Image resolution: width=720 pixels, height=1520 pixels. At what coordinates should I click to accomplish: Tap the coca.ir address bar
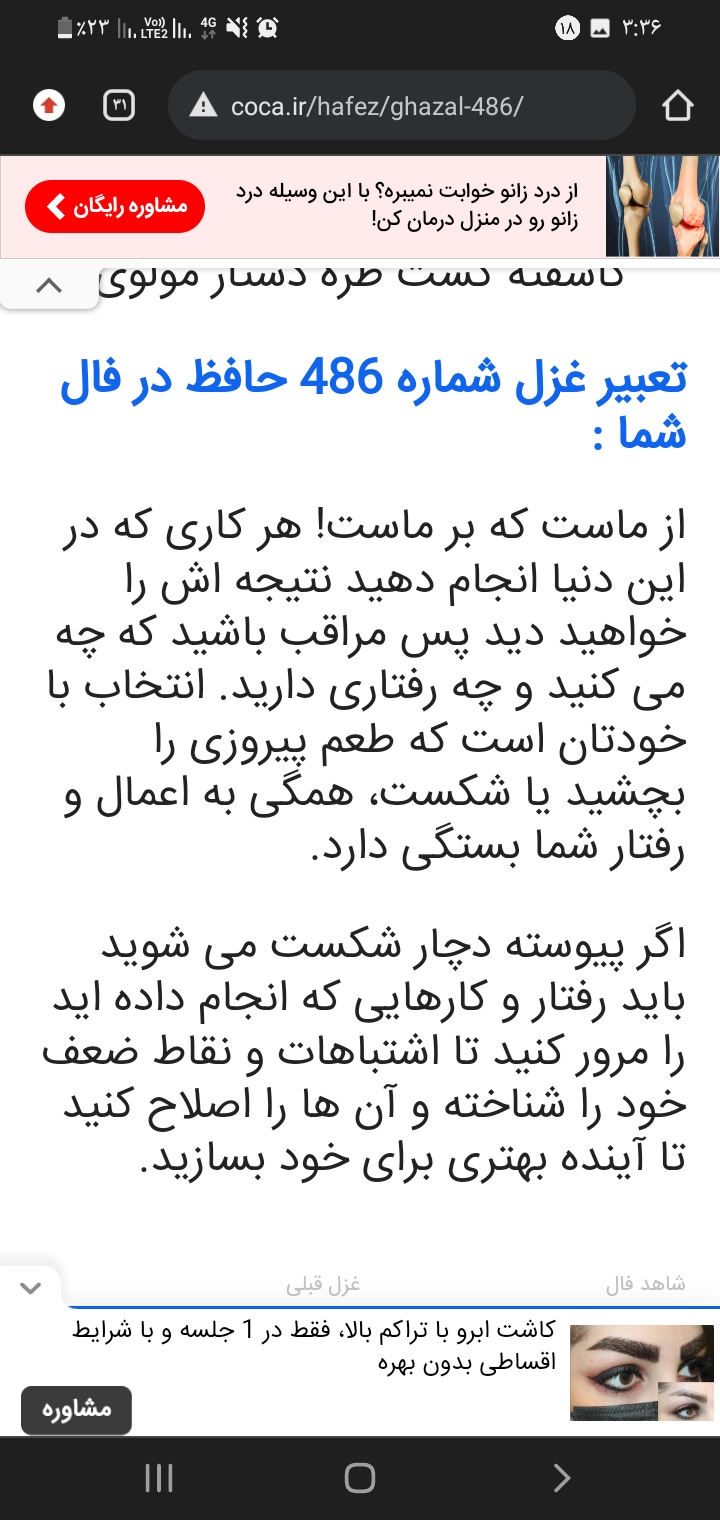[x=400, y=105]
